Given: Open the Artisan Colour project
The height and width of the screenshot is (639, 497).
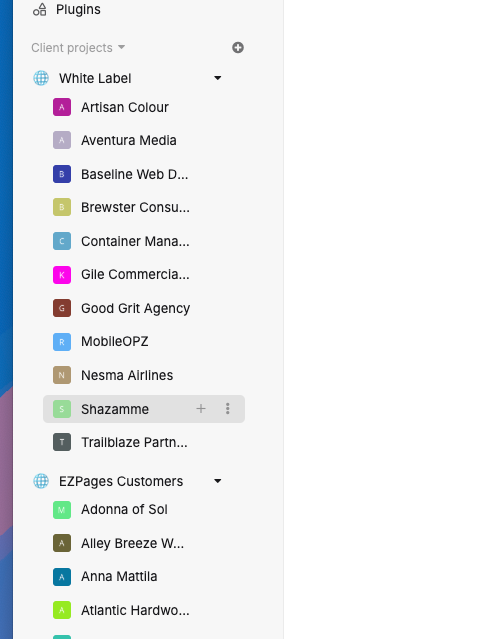Looking at the screenshot, I should [x=144, y=107].
